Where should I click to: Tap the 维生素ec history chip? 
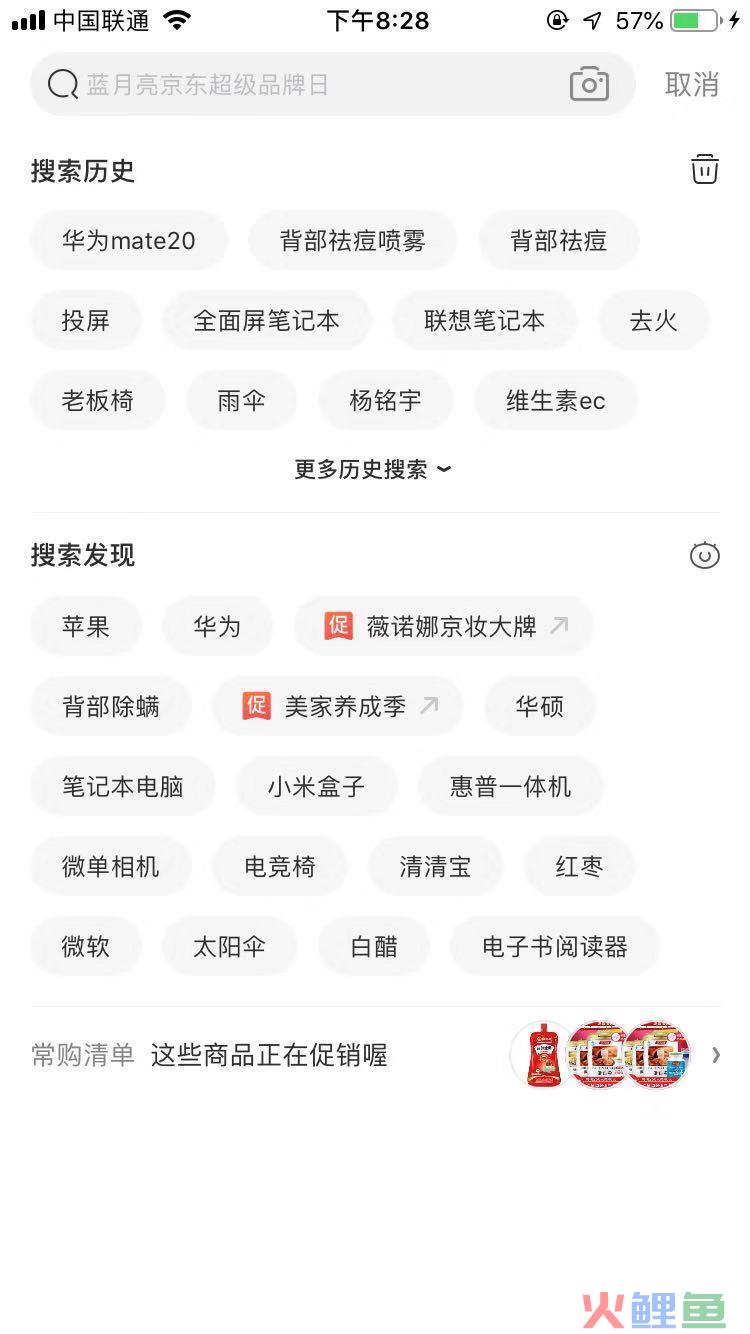555,401
